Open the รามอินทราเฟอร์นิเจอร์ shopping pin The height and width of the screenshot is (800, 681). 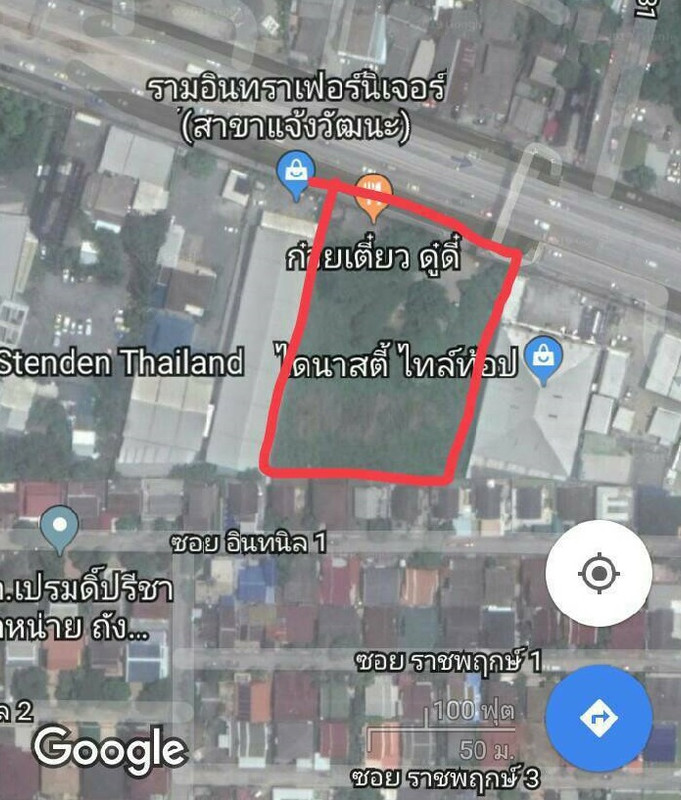pyautogui.click(x=295, y=169)
